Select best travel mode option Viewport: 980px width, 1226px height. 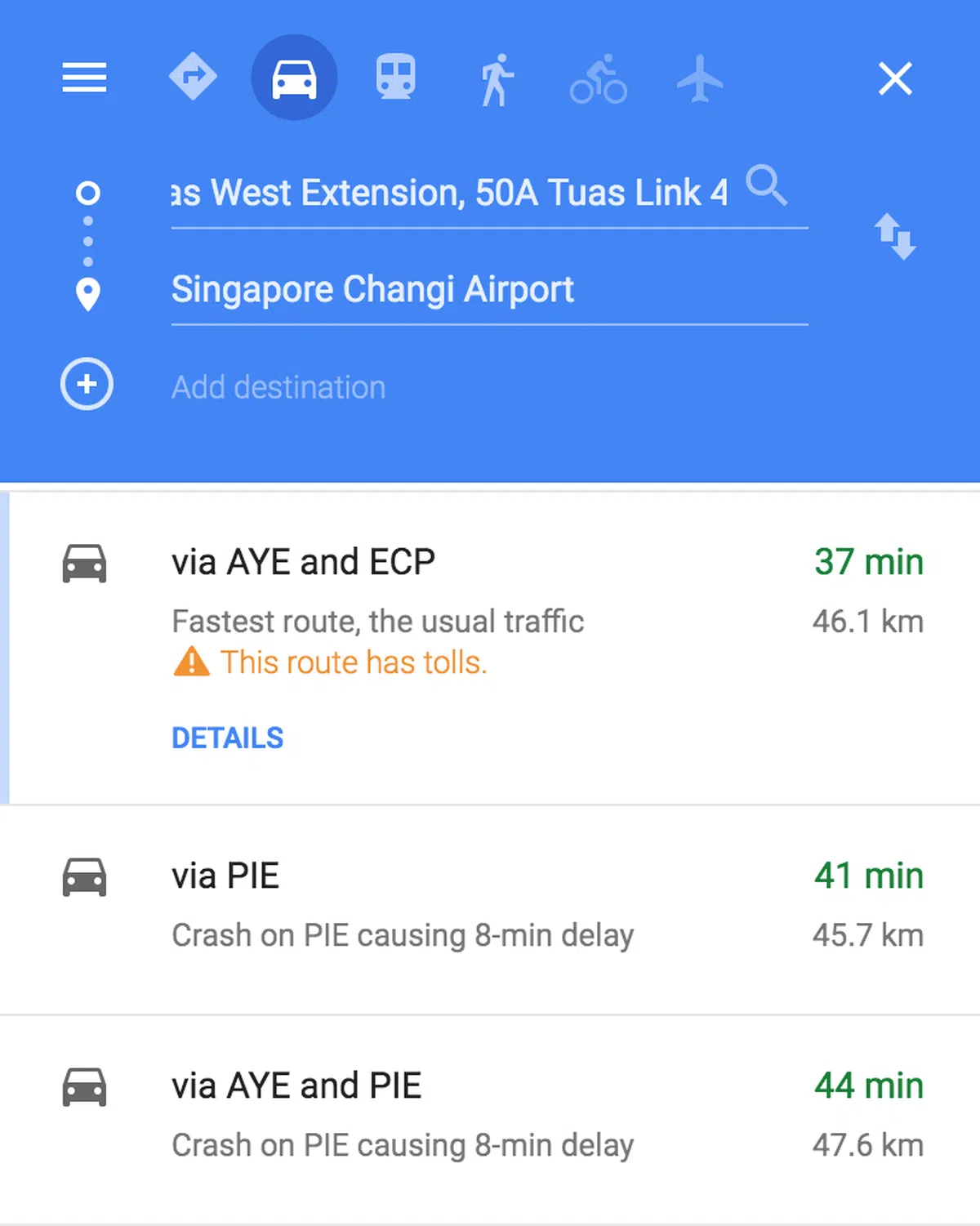(193, 78)
